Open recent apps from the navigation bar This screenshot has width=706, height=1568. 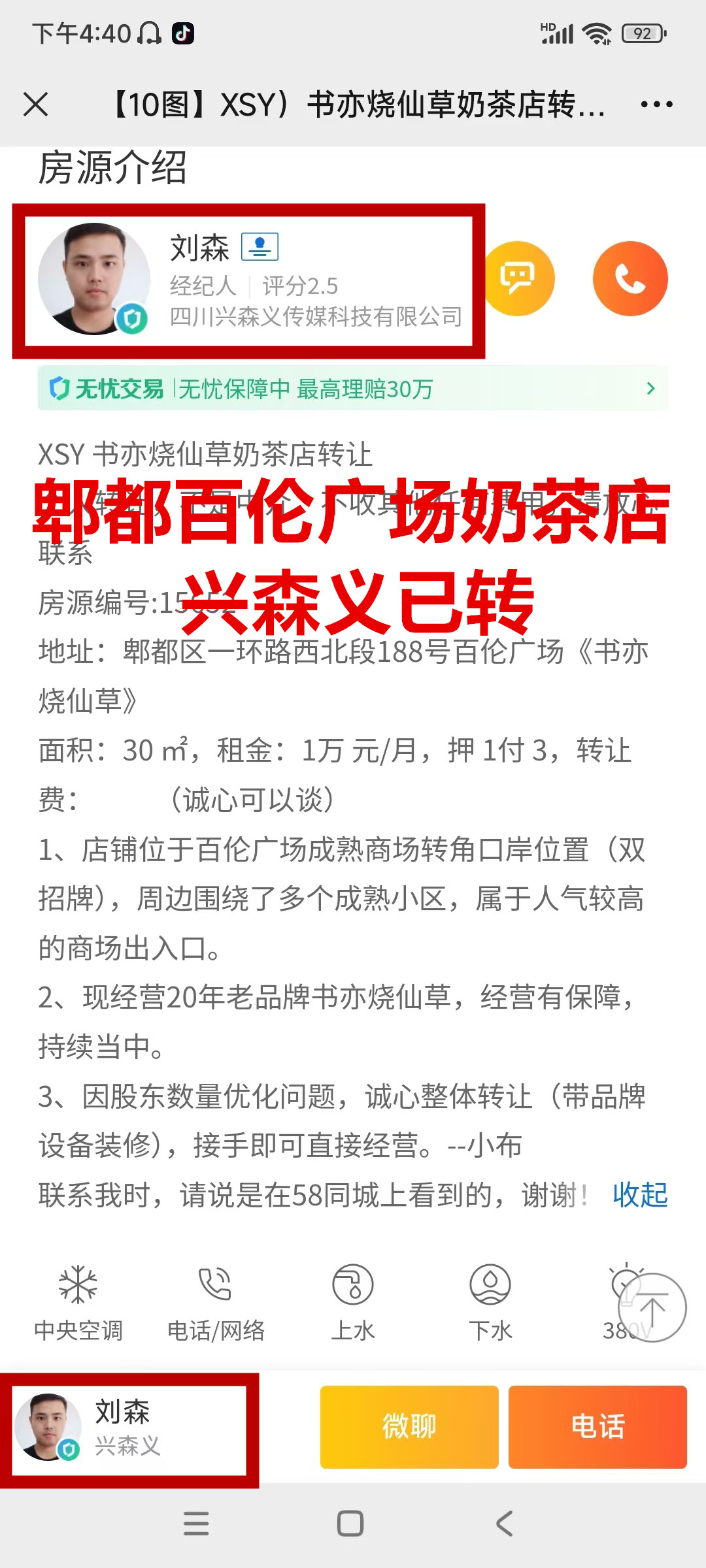(196, 1524)
